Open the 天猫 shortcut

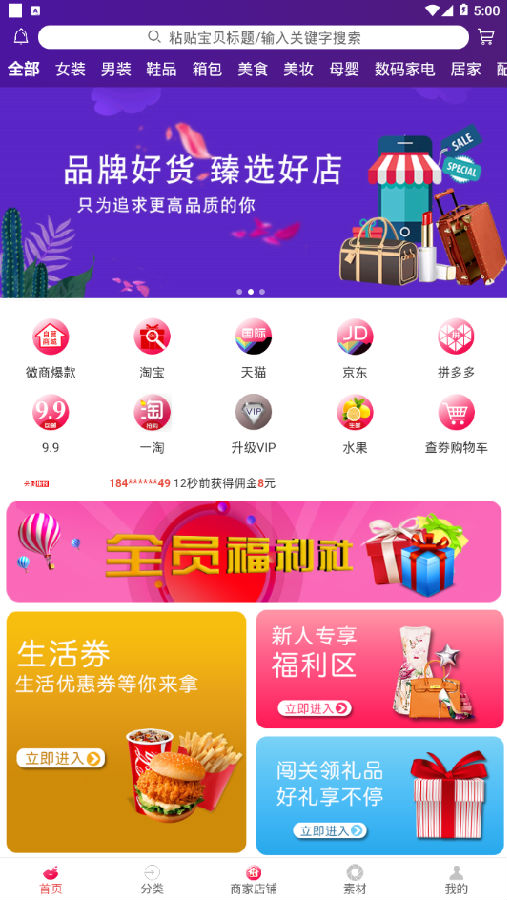(x=253, y=349)
